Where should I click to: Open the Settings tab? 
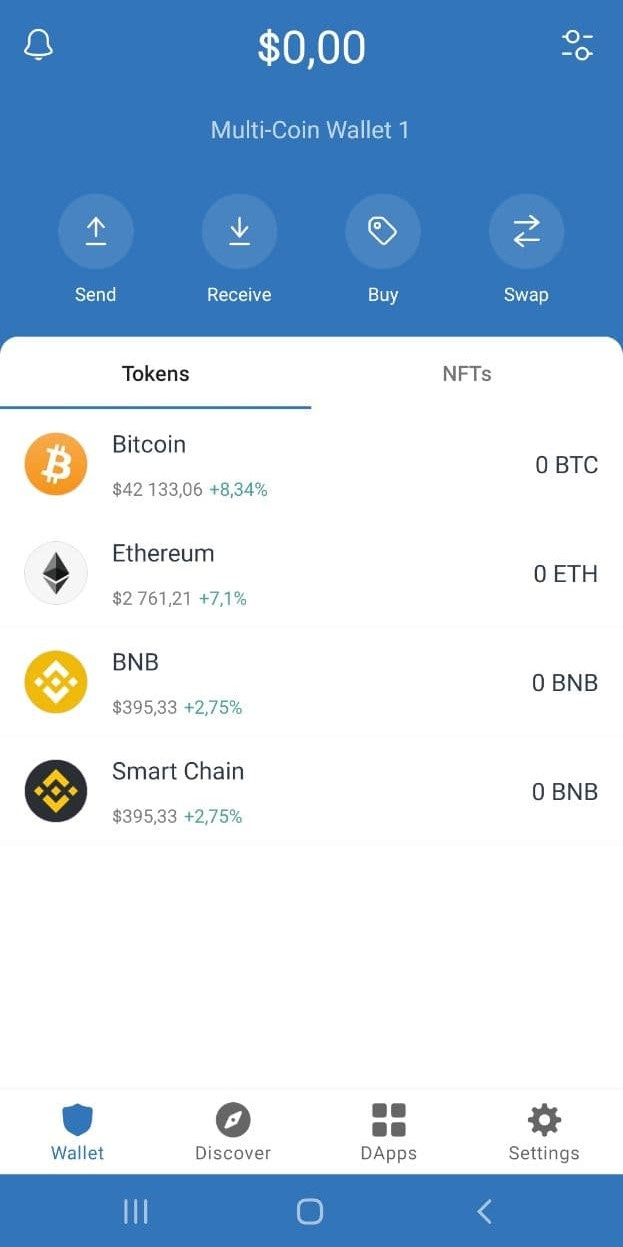point(544,1133)
